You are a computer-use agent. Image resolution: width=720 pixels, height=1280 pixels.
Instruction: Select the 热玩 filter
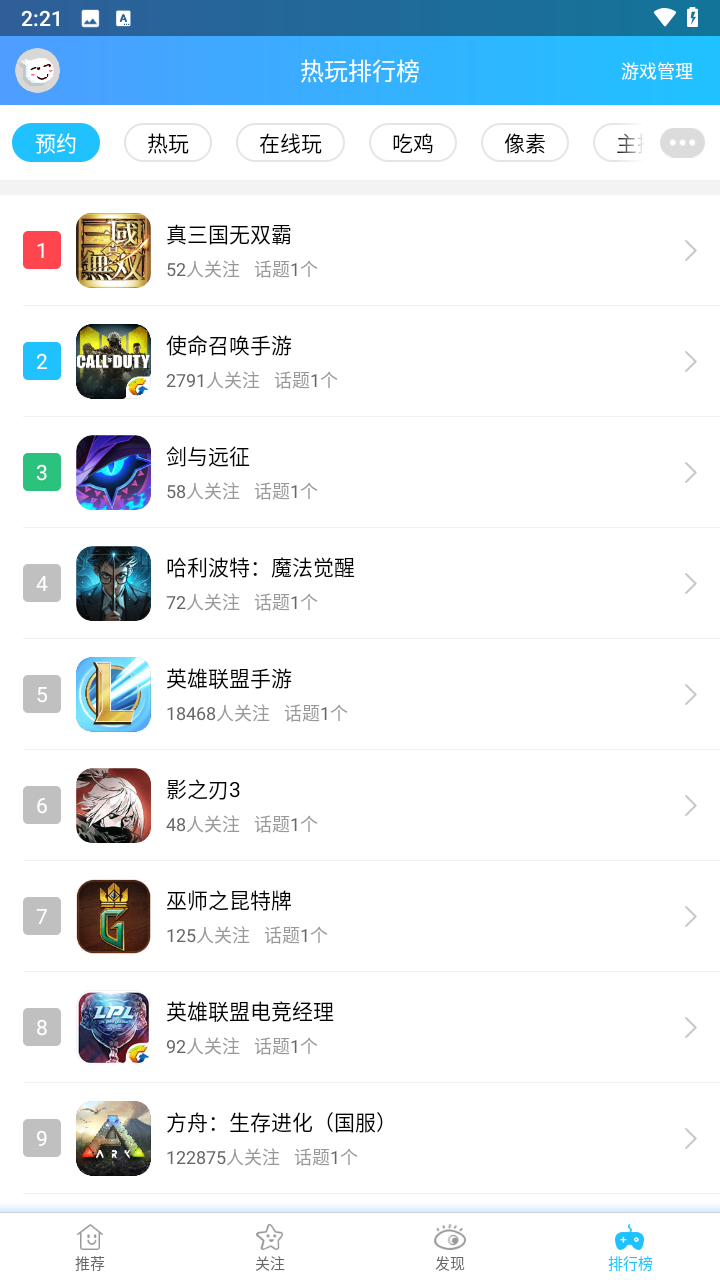[167, 143]
